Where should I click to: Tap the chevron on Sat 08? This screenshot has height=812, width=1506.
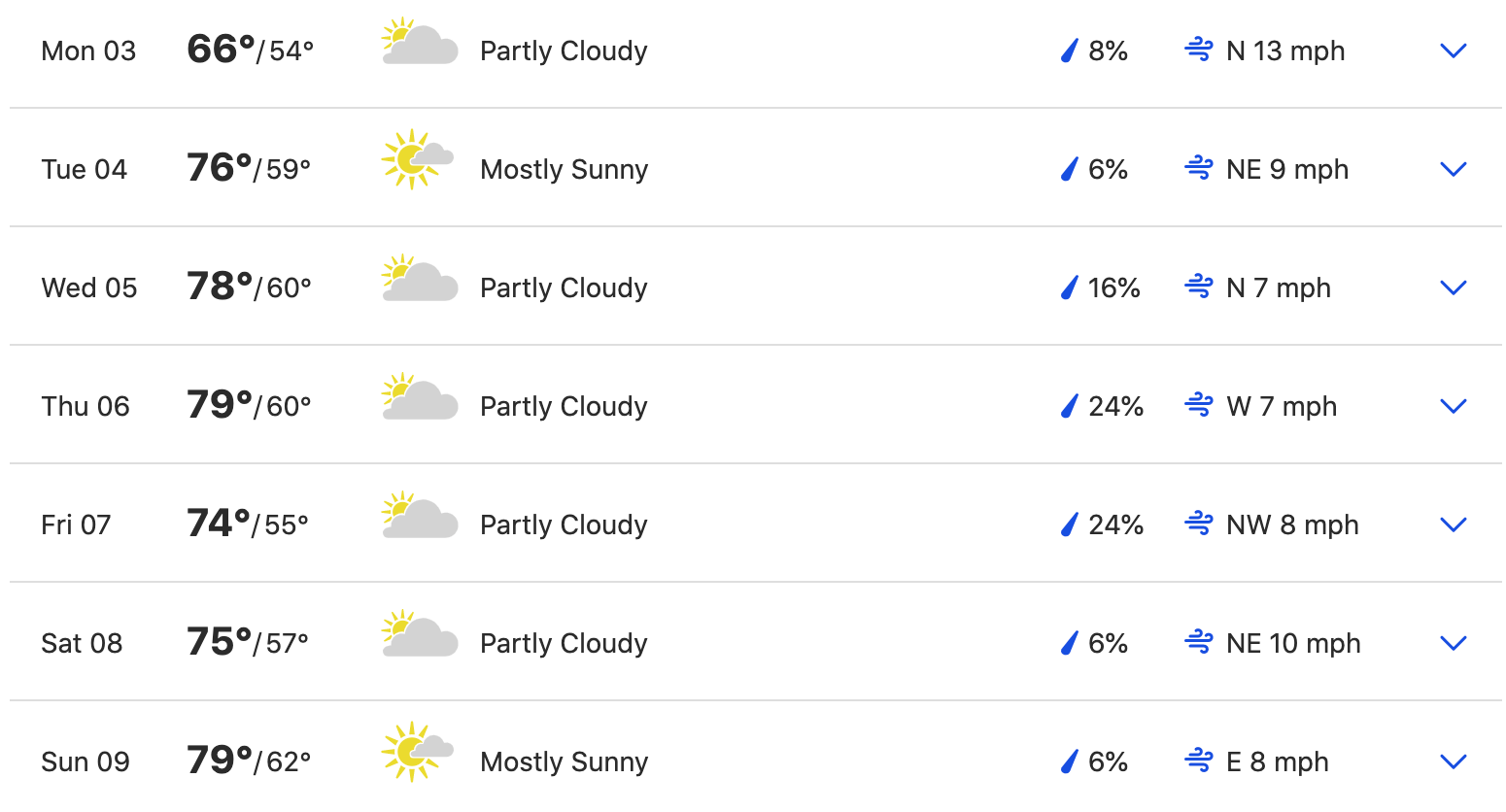pyautogui.click(x=1453, y=643)
